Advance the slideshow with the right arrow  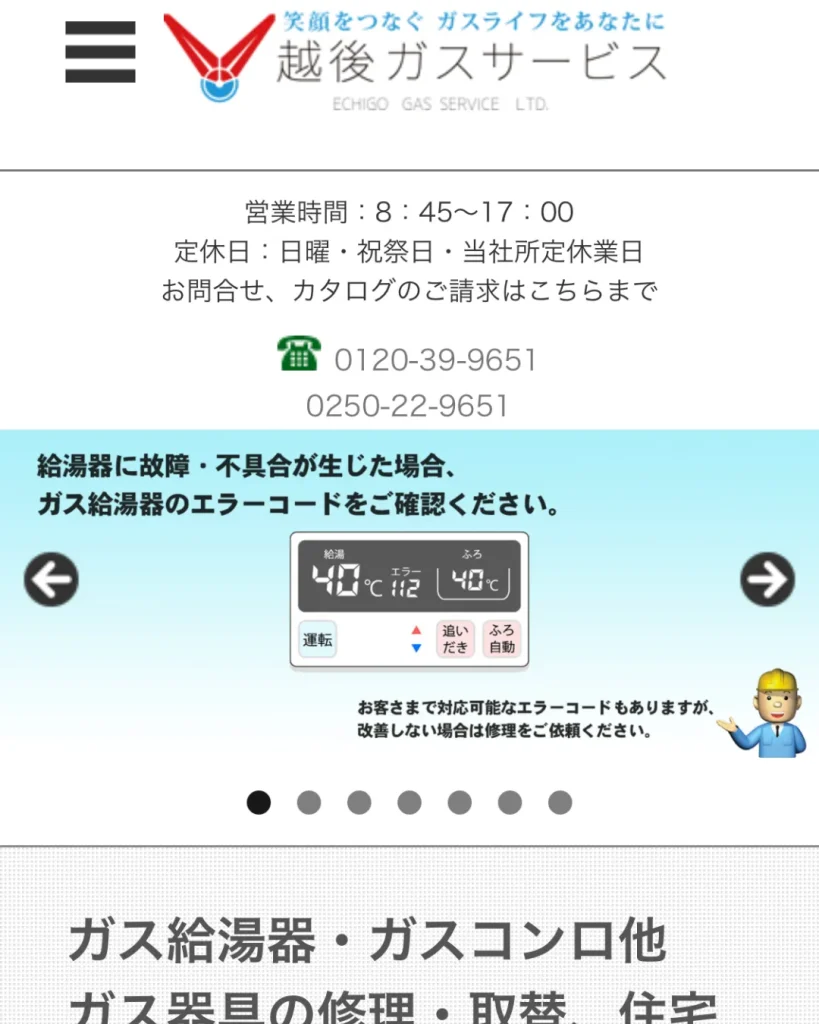(x=768, y=580)
